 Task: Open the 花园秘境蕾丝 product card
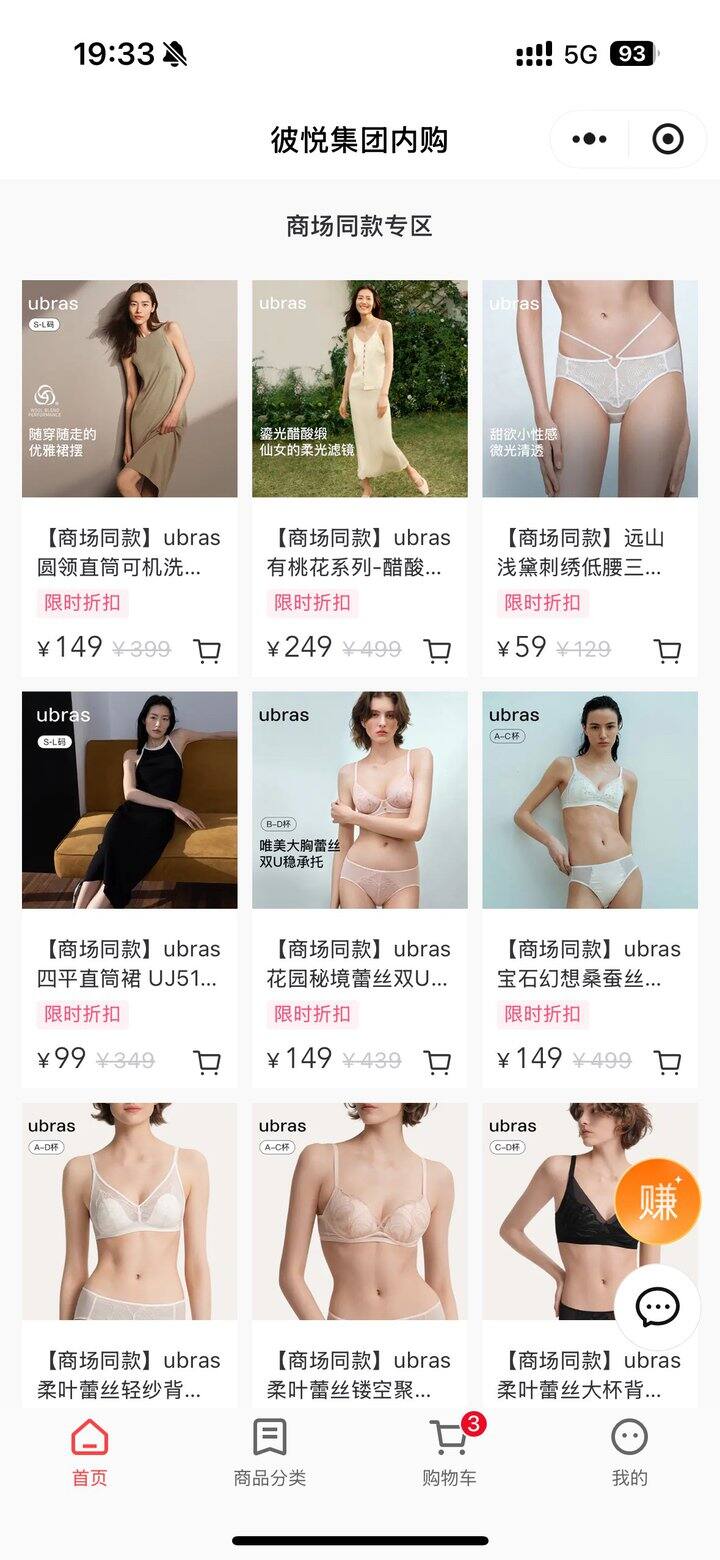click(360, 800)
